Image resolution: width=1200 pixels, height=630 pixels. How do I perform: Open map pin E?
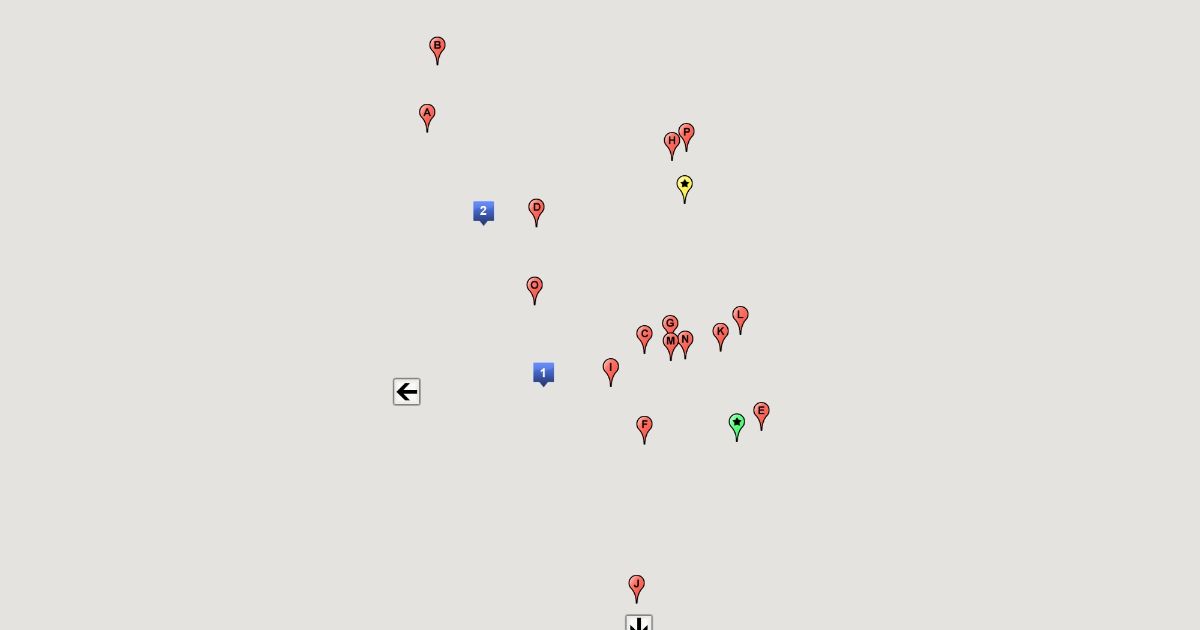(x=761, y=412)
